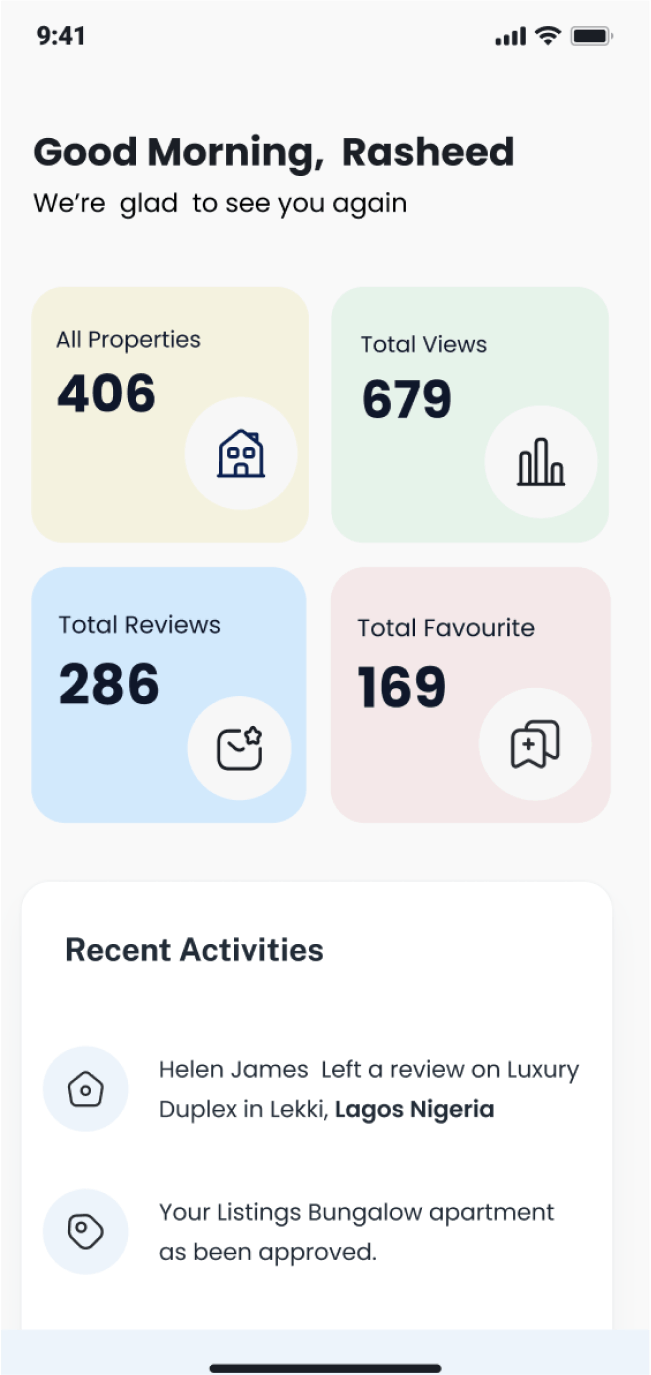Select the Total Favourite card
651x1375 pixels.
click(470, 695)
